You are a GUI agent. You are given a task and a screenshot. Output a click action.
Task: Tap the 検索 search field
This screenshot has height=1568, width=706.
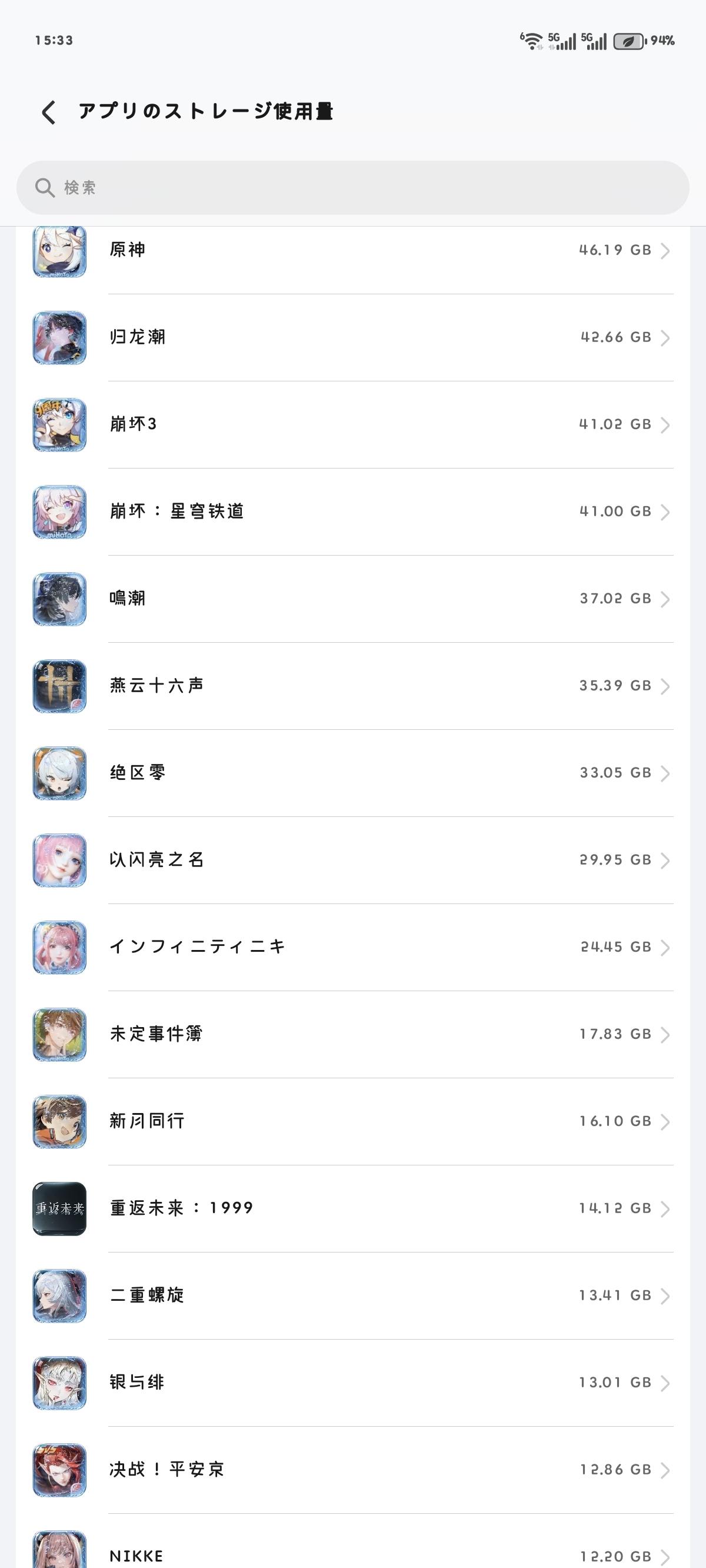(353, 188)
